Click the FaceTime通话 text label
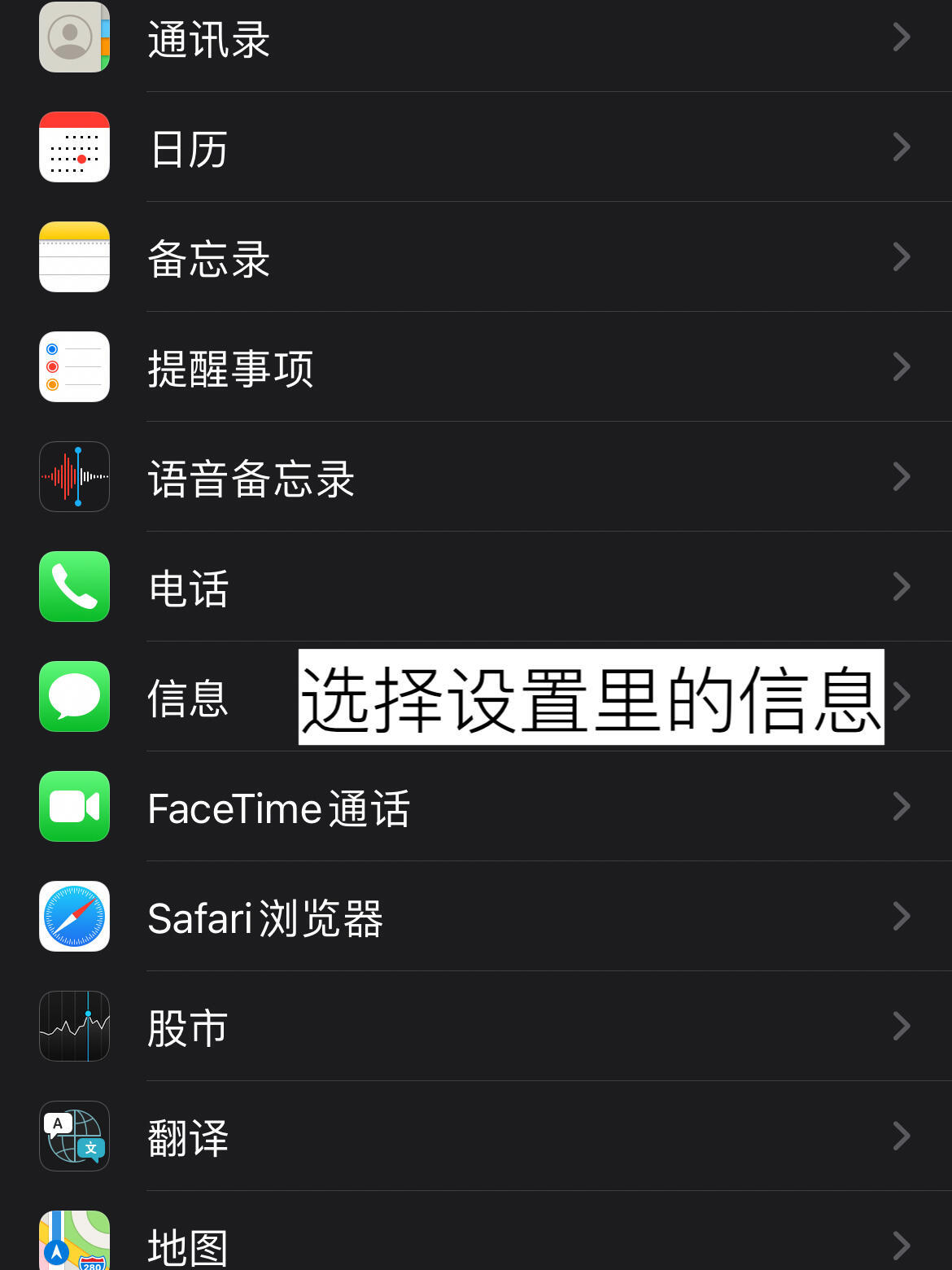 pyautogui.click(x=281, y=807)
